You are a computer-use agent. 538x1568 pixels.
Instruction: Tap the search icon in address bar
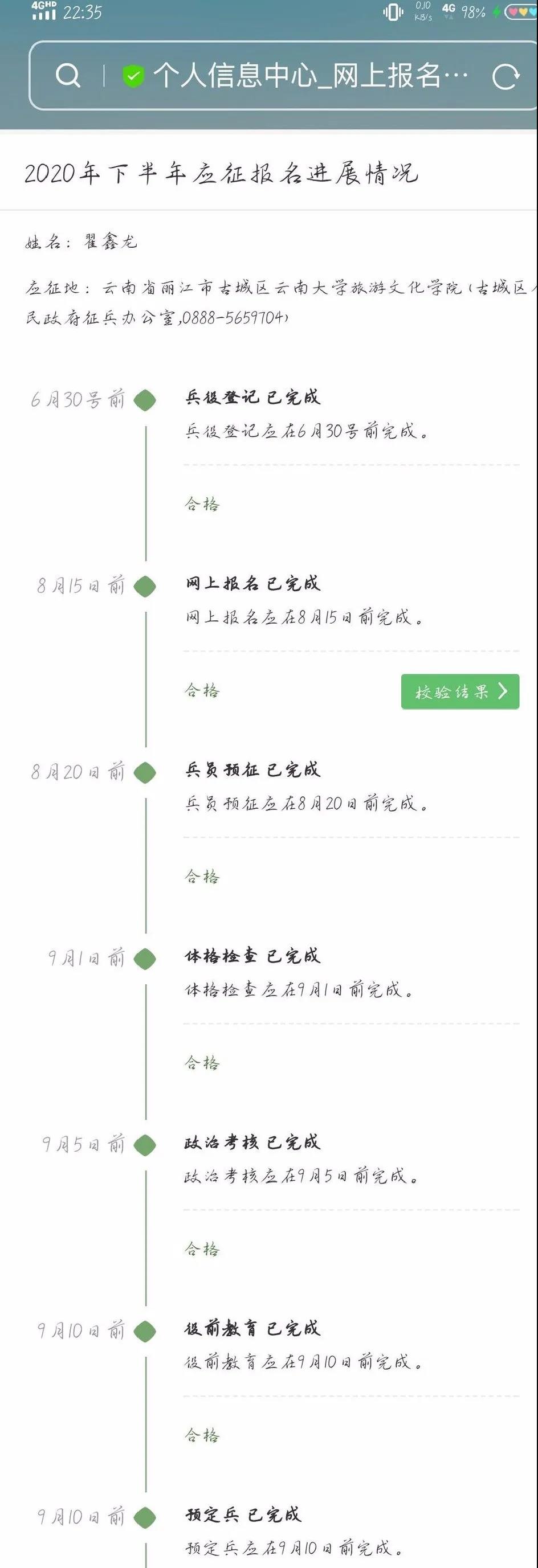(x=68, y=76)
